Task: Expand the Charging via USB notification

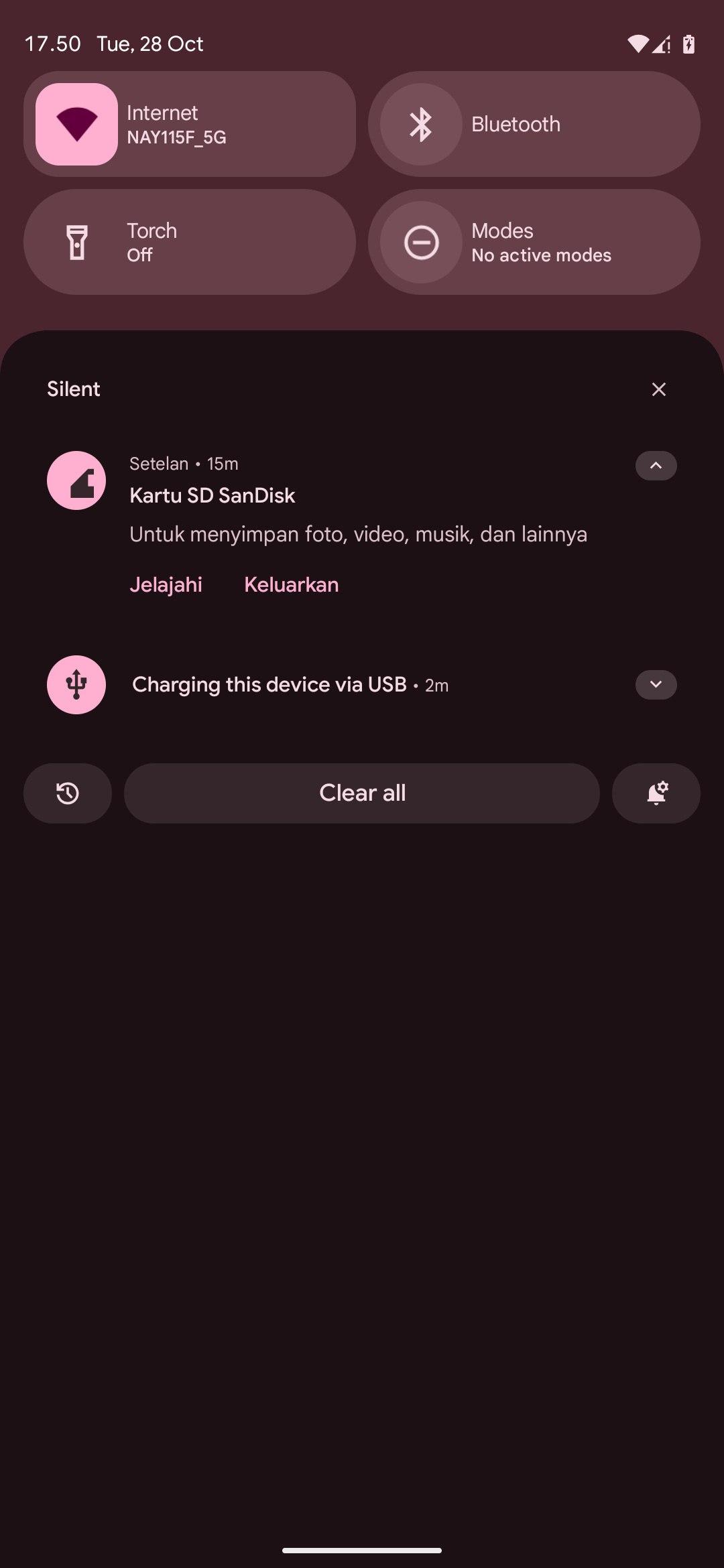Action: pyautogui.click(x=656, y=684)
